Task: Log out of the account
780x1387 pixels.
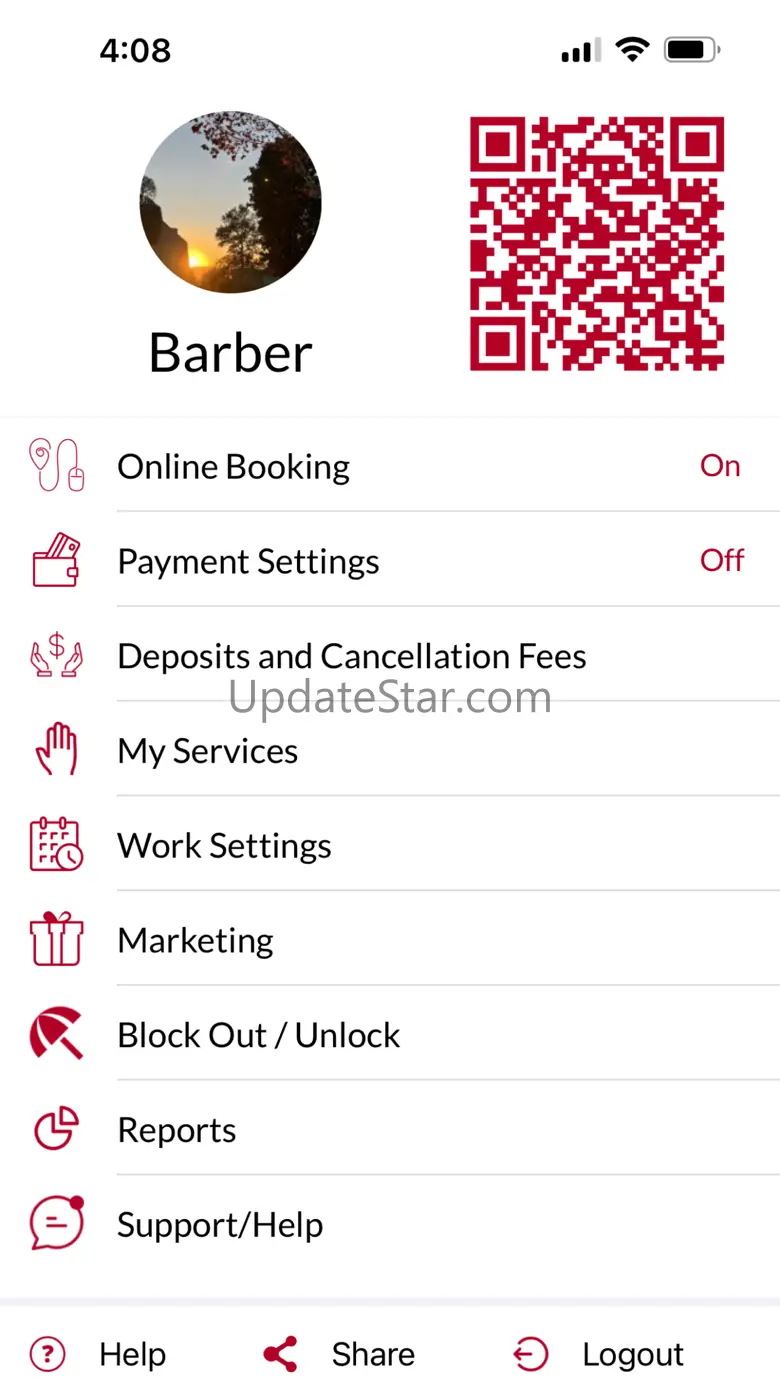Action: 600,1355
